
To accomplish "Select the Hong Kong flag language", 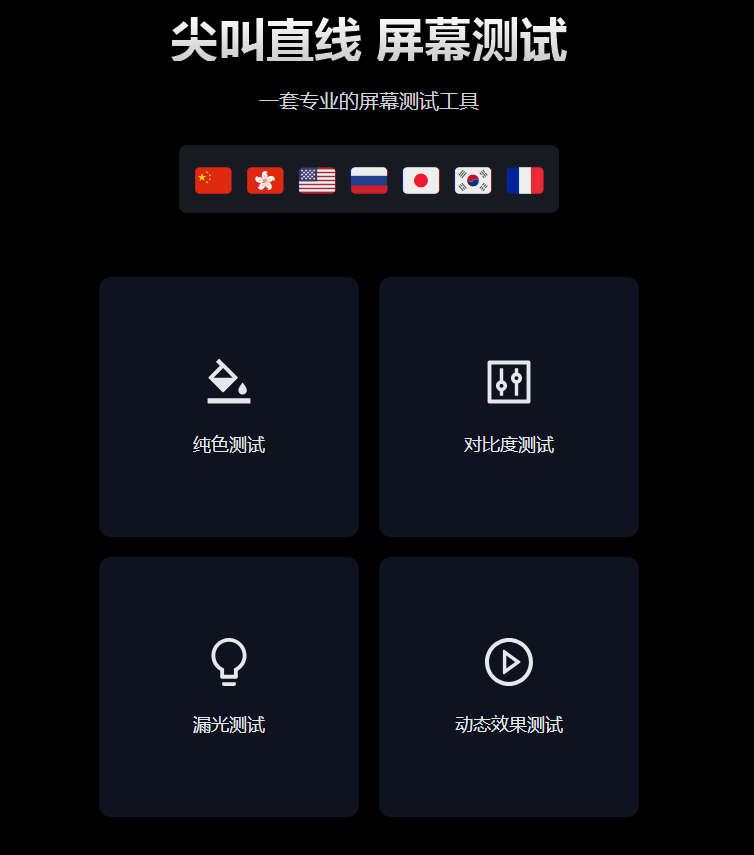I will tap(265, 180).
